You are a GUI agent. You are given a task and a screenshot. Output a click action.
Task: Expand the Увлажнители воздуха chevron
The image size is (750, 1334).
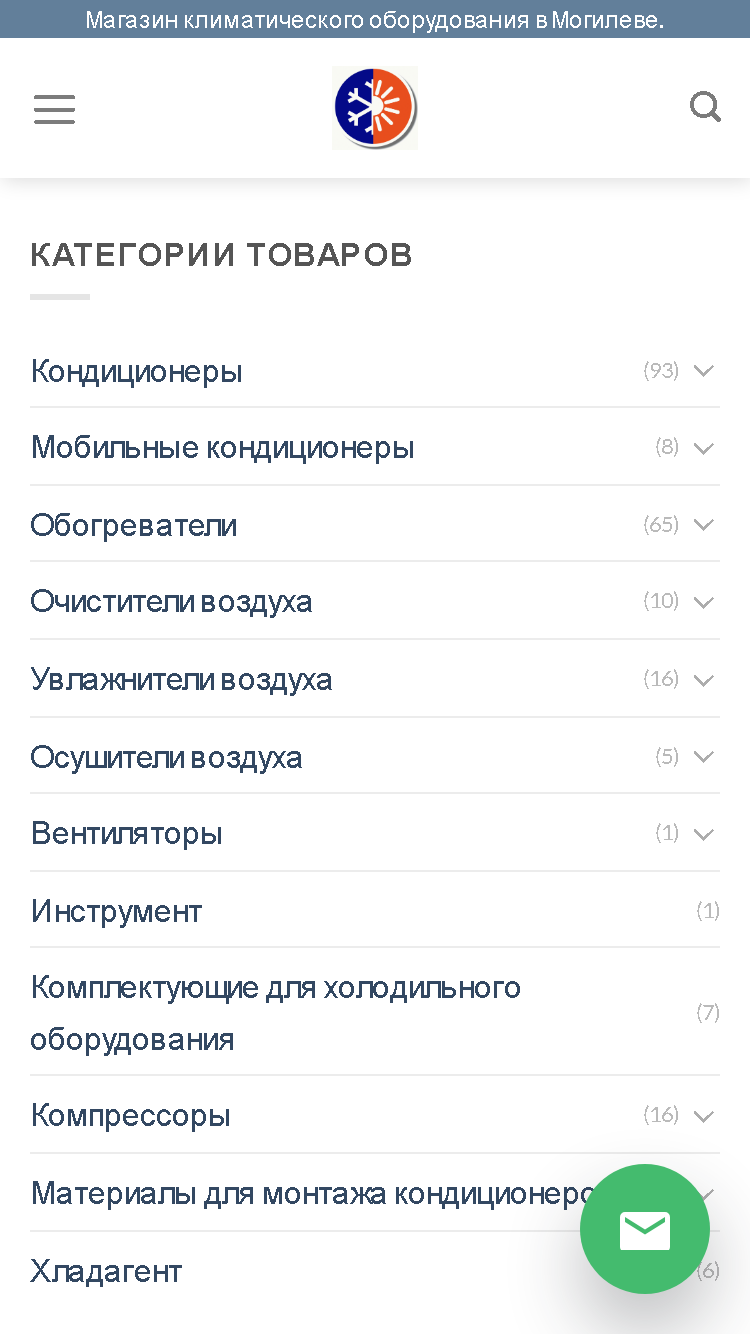tap(703, 680)
